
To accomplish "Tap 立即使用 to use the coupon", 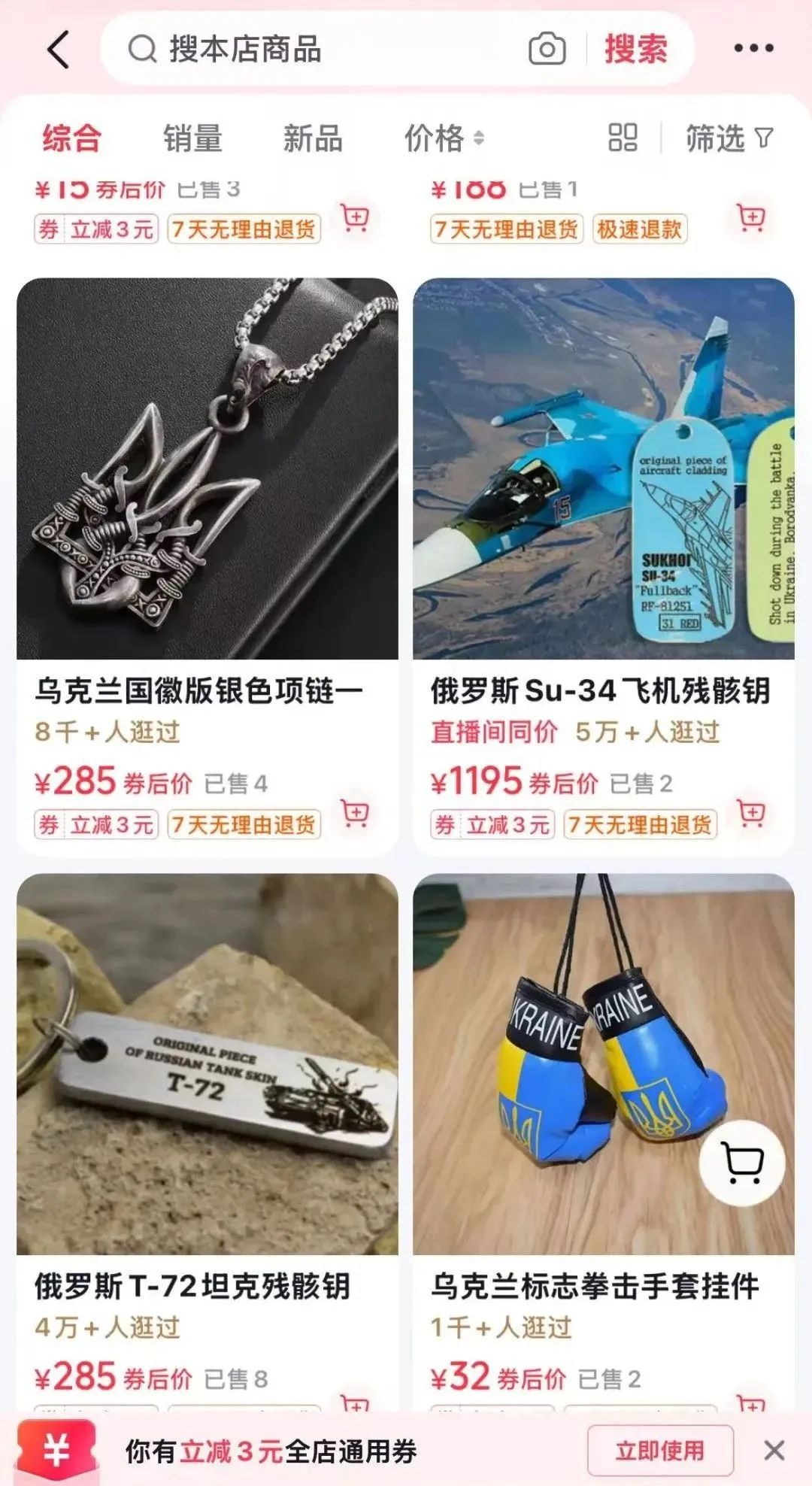I will tap(659, 1450).
